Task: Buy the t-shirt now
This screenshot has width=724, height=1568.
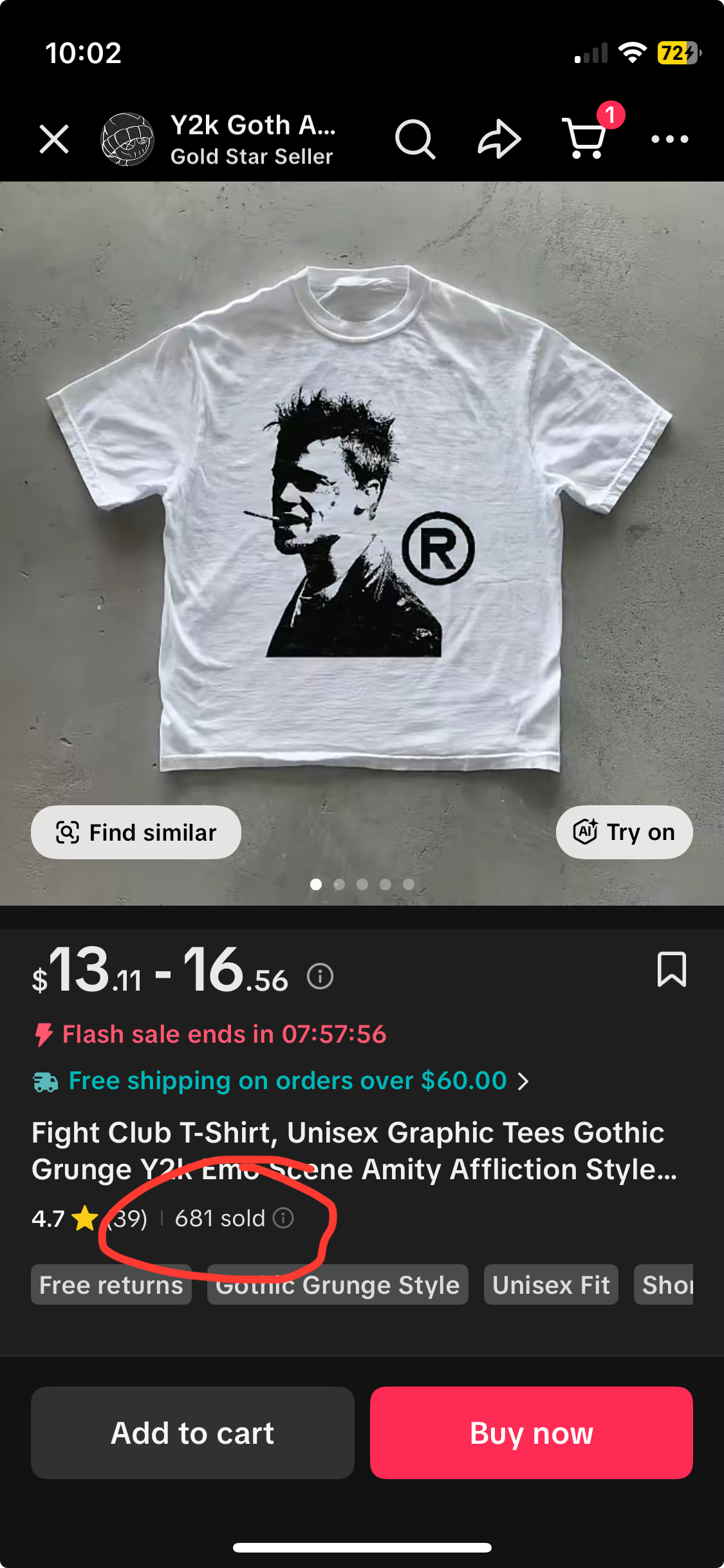Action: [531, 1433]
